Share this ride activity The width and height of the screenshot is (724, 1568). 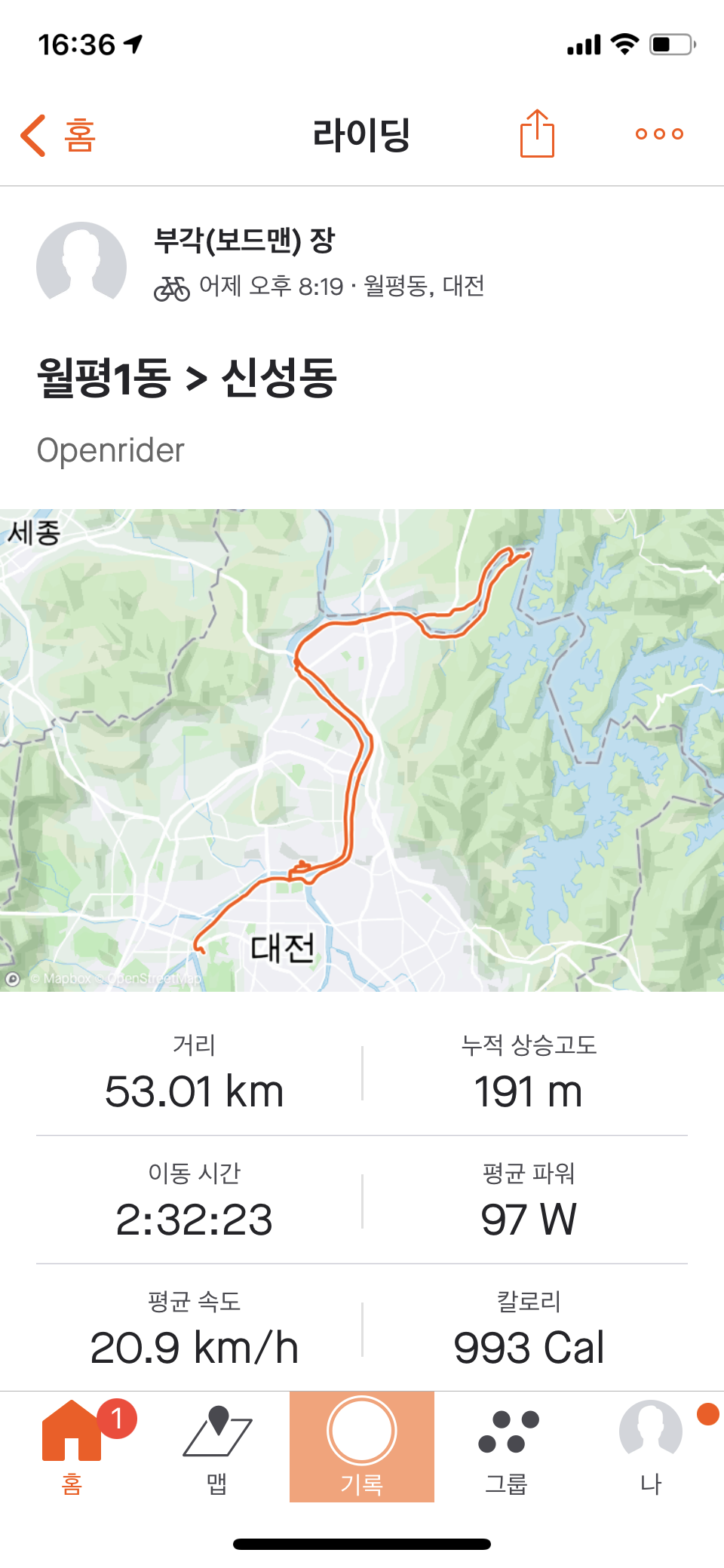(537, 133)
